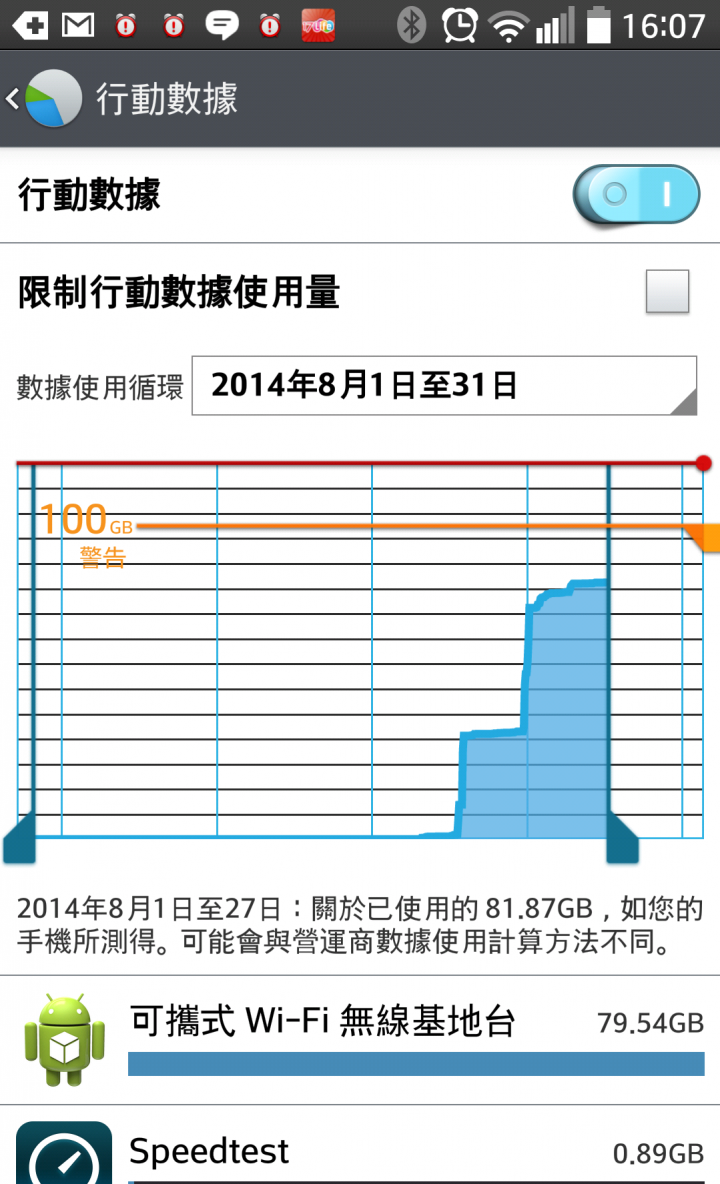Toggle the 行動數據 switch off

(635, 195)
